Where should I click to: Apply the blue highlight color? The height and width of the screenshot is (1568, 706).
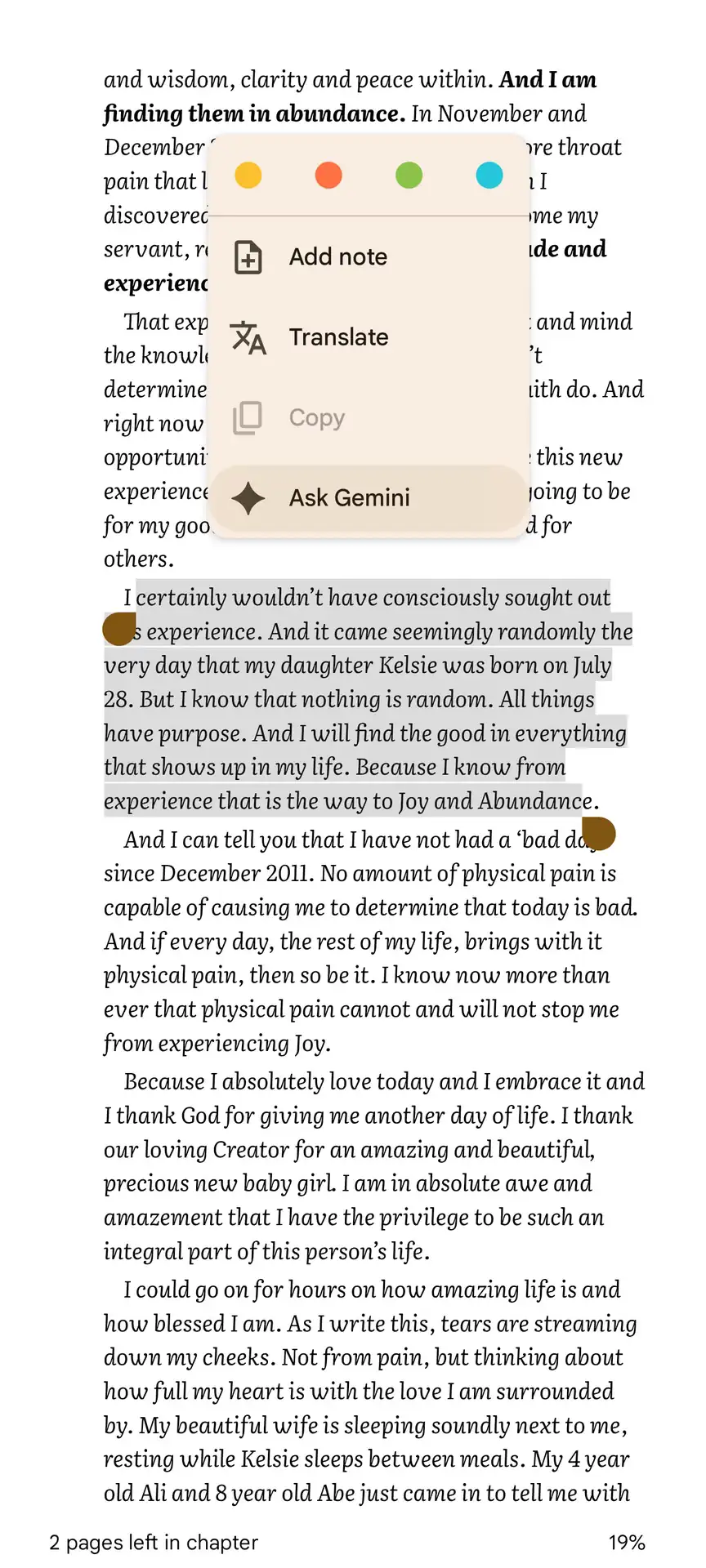pyautogui.click(x=489, y=176)
